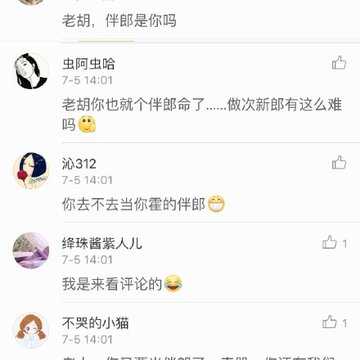
Task: Like 绛珠酱紫人儿's comment
Action: pos(330,242)
